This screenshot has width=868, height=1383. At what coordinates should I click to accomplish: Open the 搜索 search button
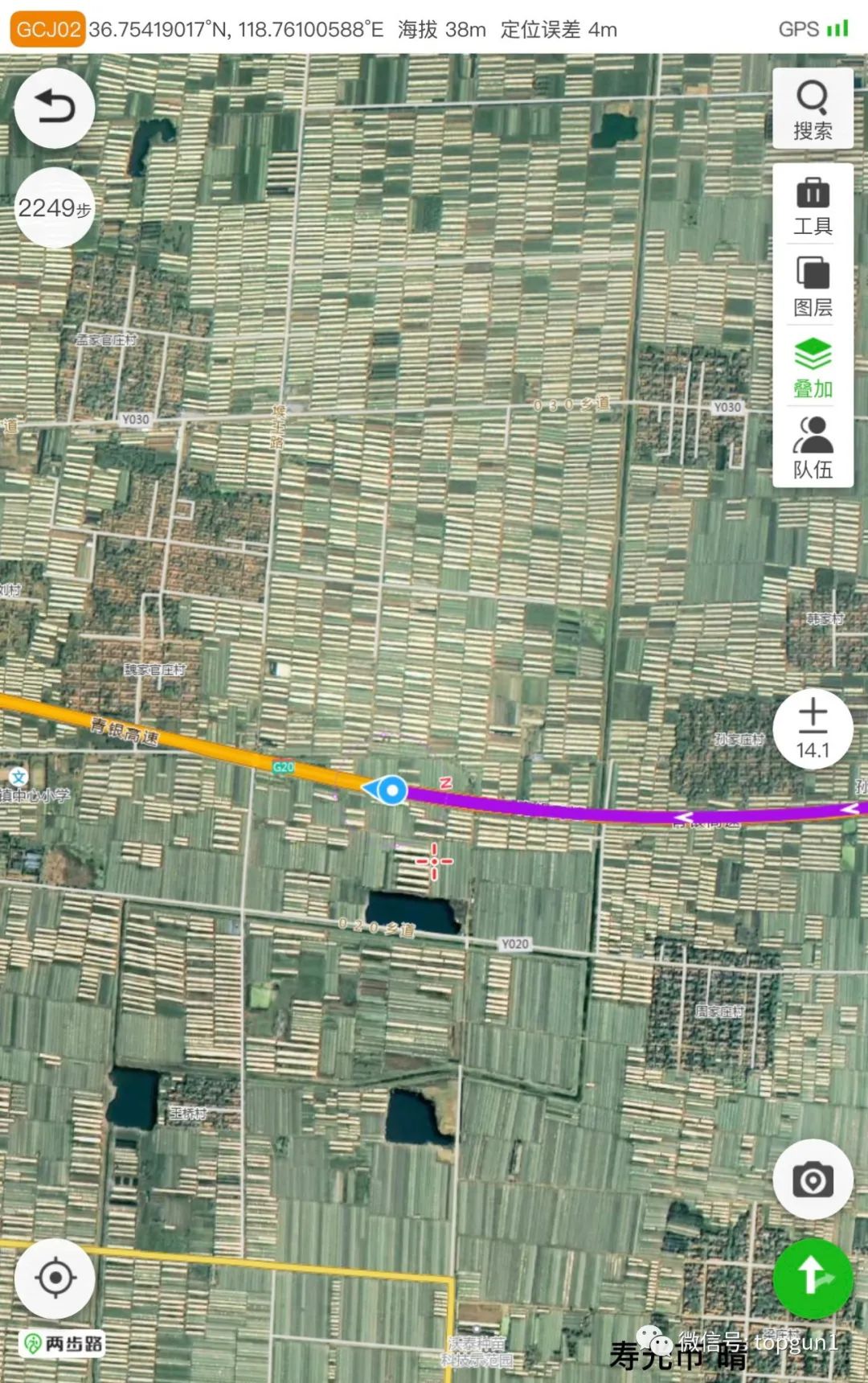[813, 109]
